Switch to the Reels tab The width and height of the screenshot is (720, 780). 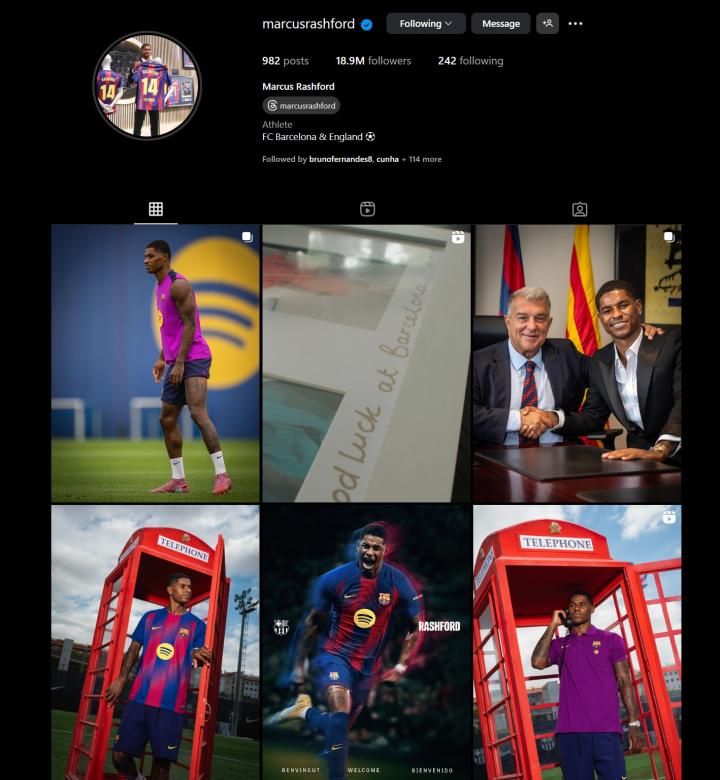[367, 209]
